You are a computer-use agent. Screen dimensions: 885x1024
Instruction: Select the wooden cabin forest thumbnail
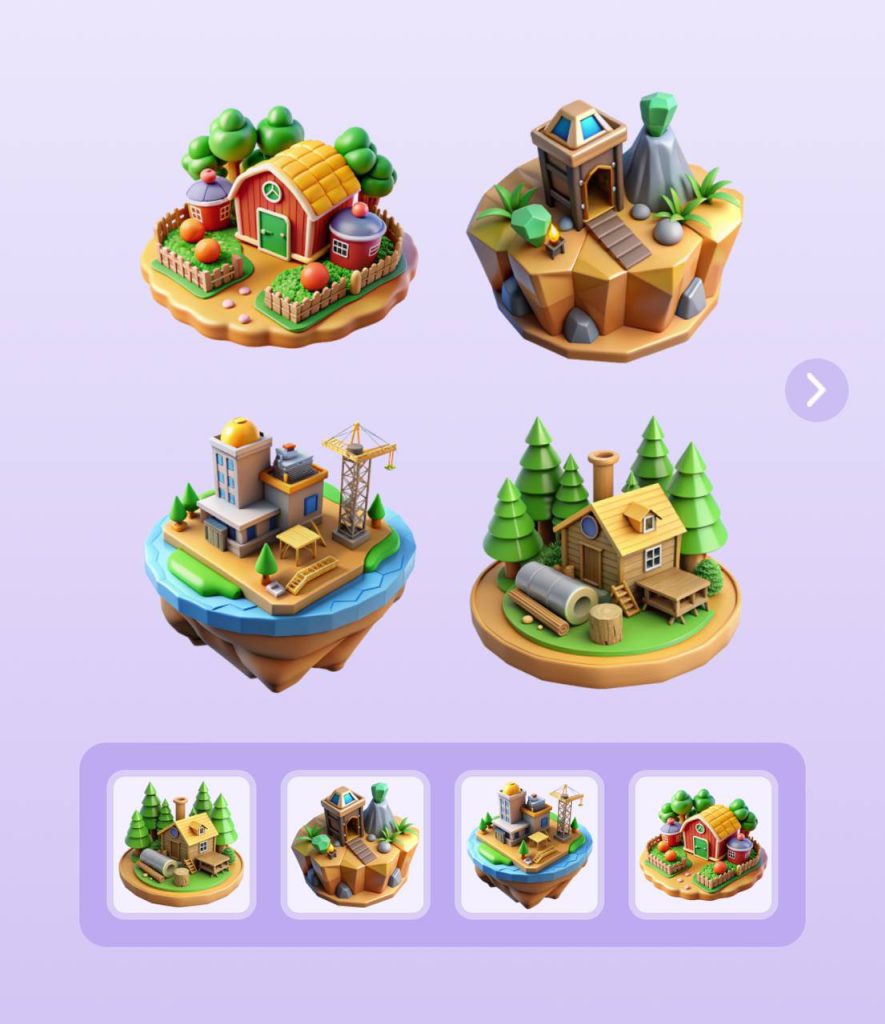coord(181,844)
